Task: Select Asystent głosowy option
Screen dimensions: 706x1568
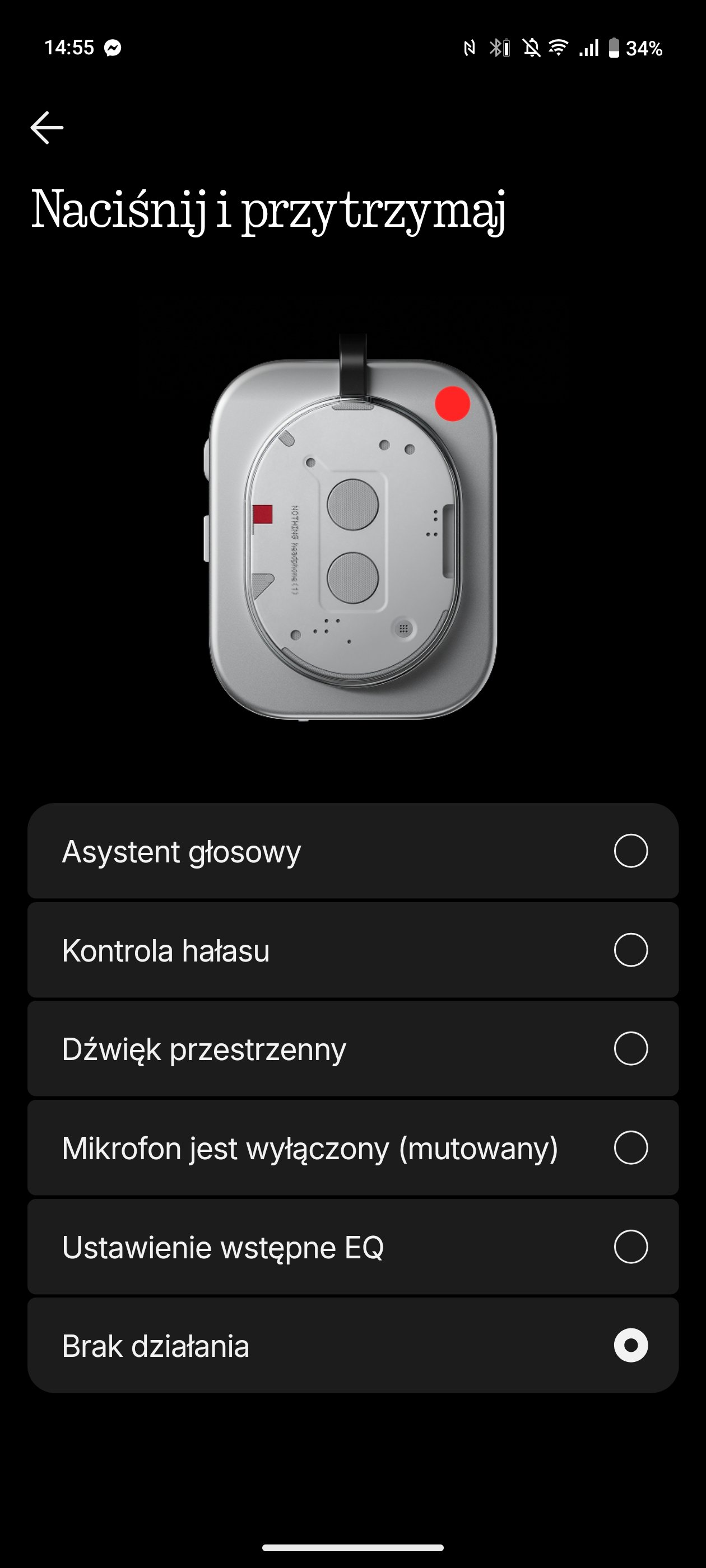Action: (x=352, y=850)
